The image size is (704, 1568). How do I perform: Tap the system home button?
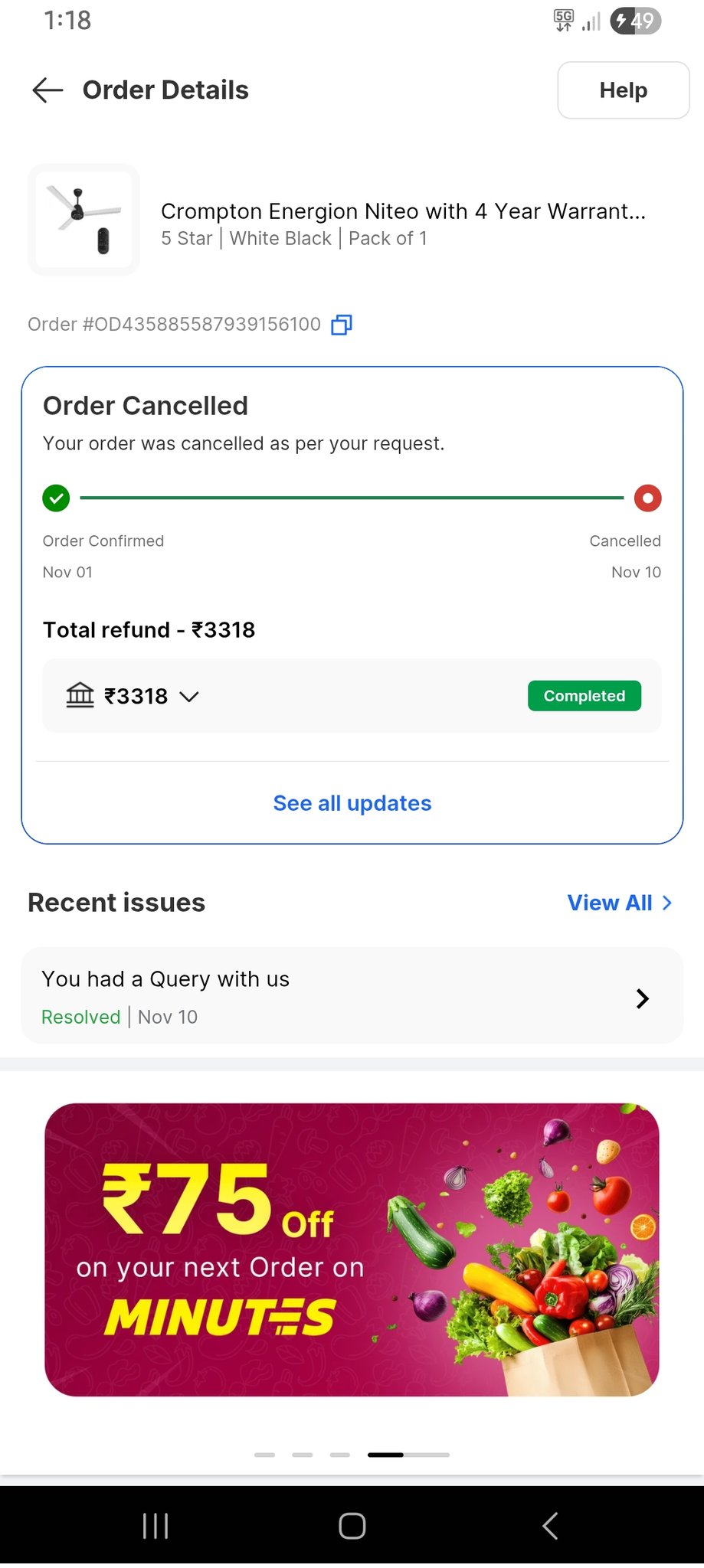pyautogui.click(x=352, y=1525)
